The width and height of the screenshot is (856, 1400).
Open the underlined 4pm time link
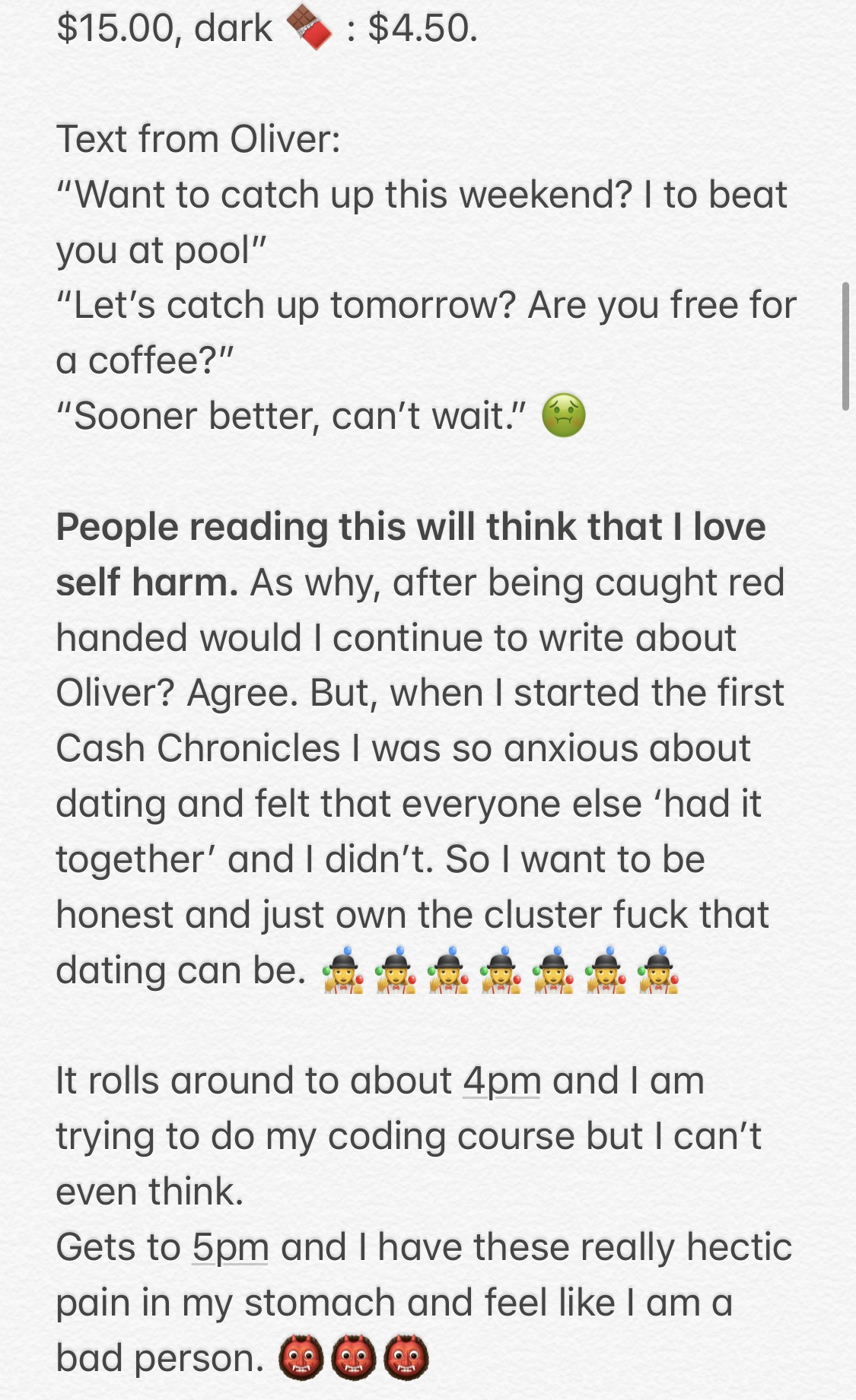click(502, 1081)
